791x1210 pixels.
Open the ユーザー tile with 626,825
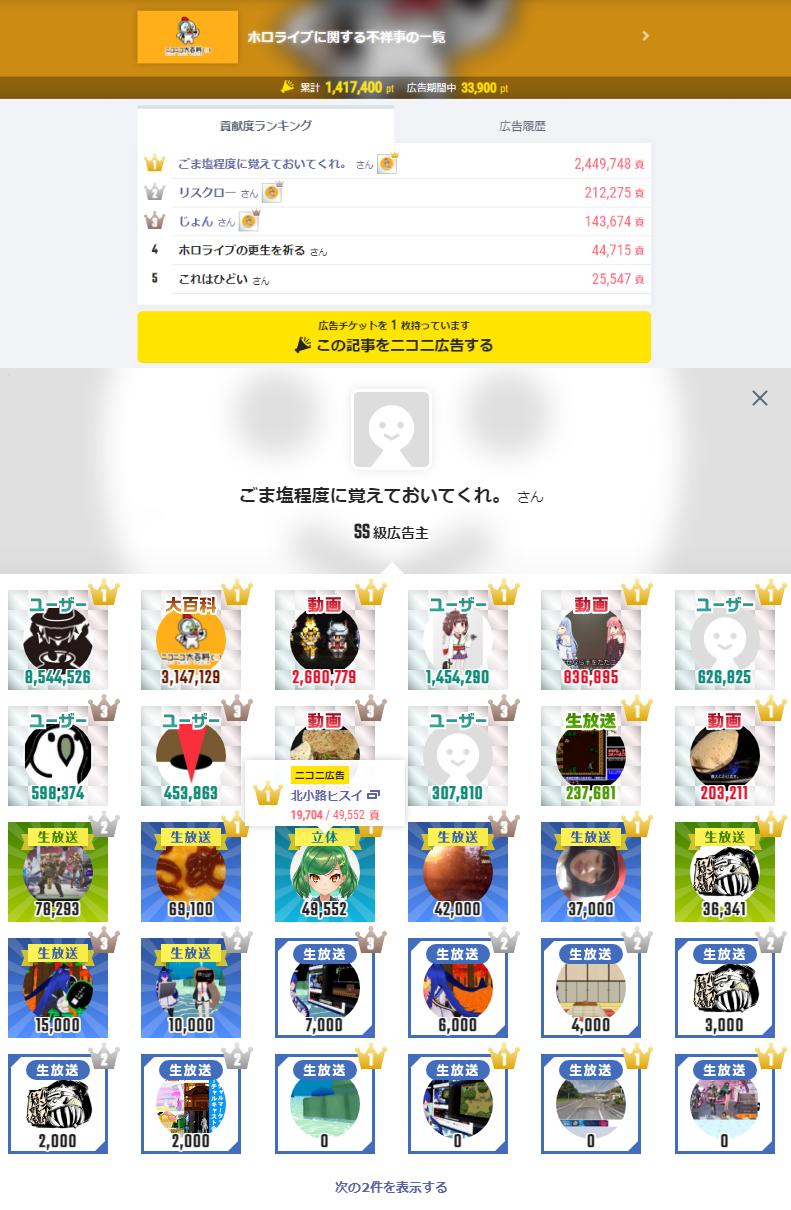(x=725, y=640)
